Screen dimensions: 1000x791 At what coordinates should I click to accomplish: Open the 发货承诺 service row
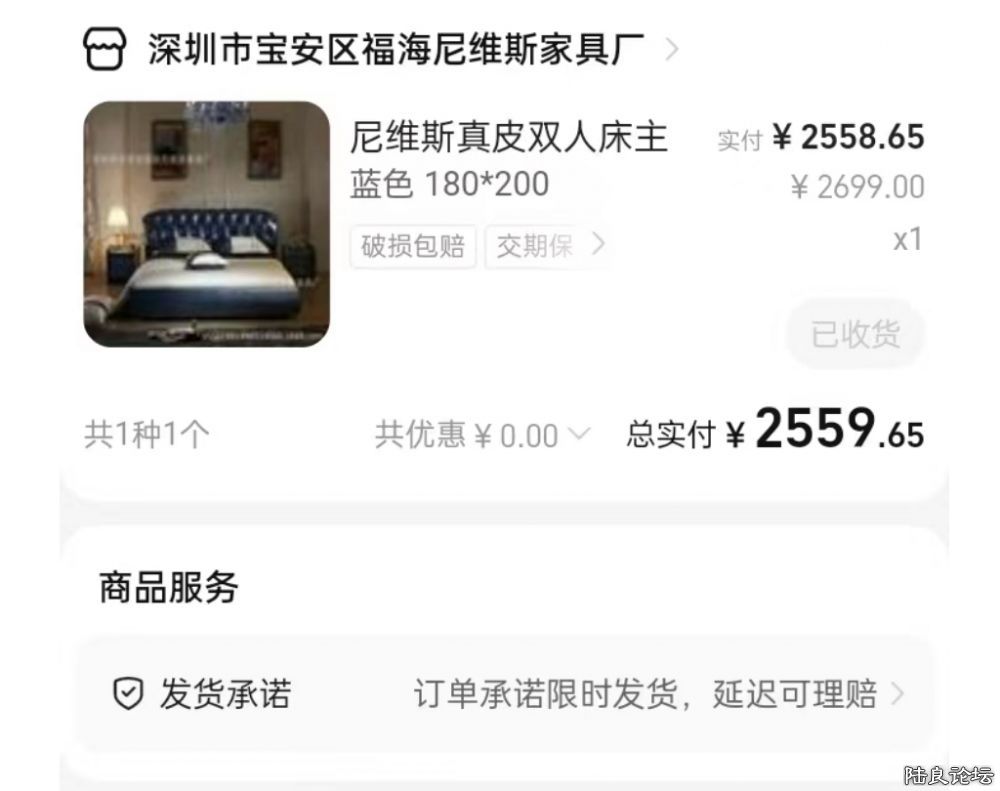click(x=505, y=693)
